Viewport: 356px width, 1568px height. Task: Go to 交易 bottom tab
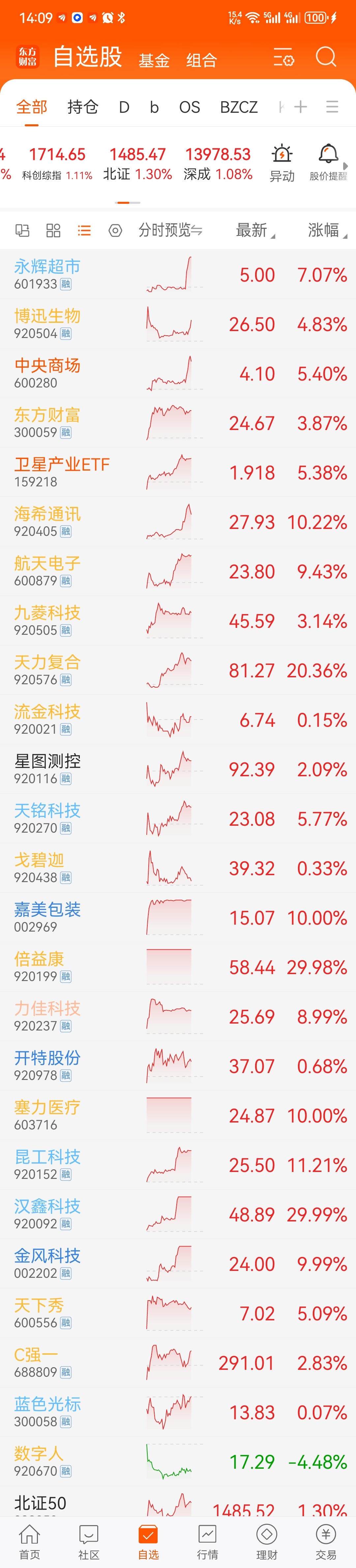pyautogui.click(x=326, y=1541)
